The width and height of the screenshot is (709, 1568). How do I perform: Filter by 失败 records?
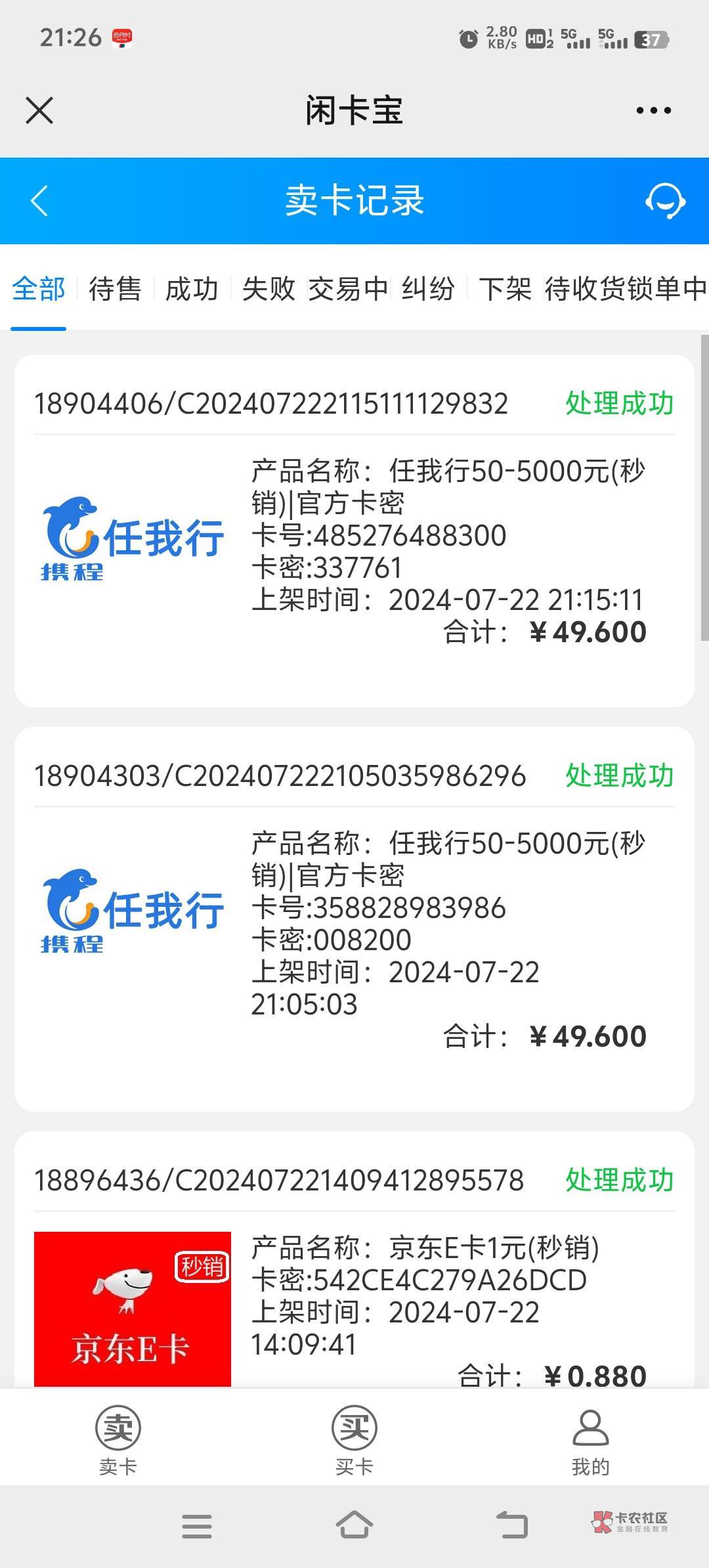[268, 289]
